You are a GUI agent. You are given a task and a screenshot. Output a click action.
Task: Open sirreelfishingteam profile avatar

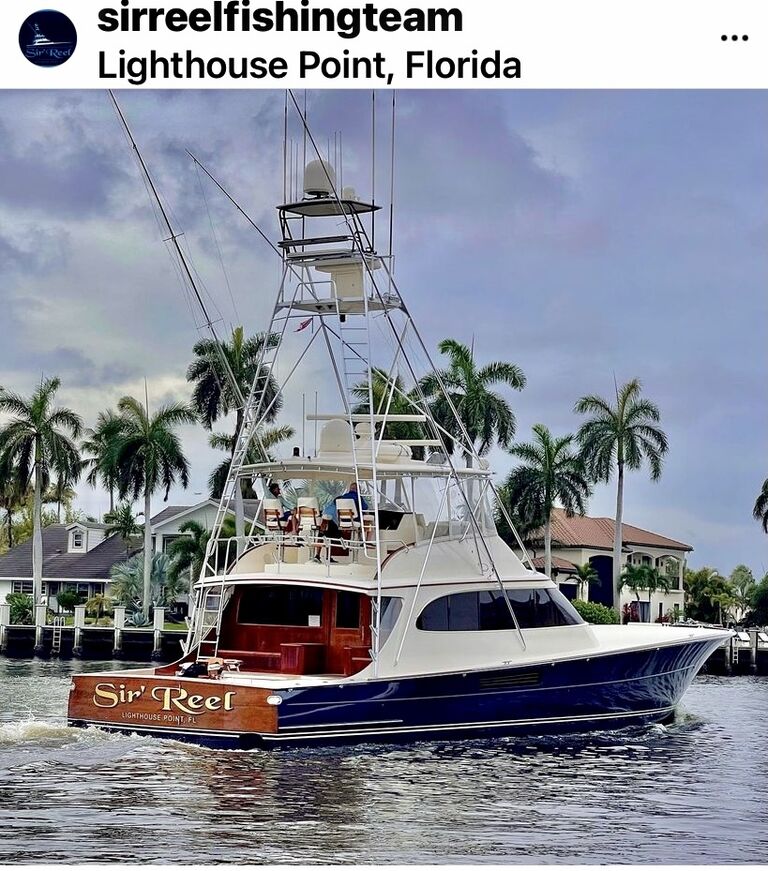click(x=47, y=38)
